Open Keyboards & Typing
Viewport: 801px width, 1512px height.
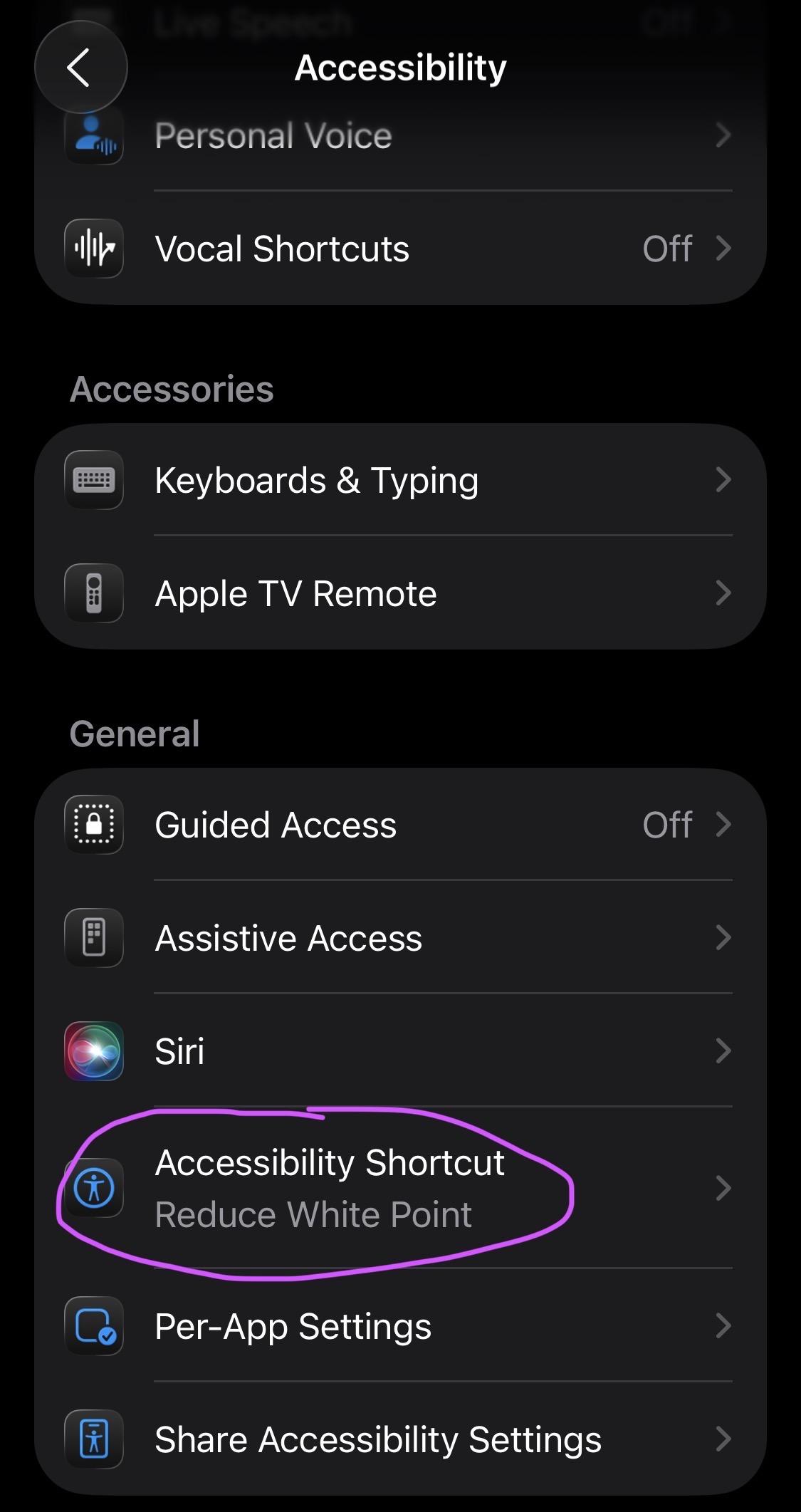coord(399,480)
